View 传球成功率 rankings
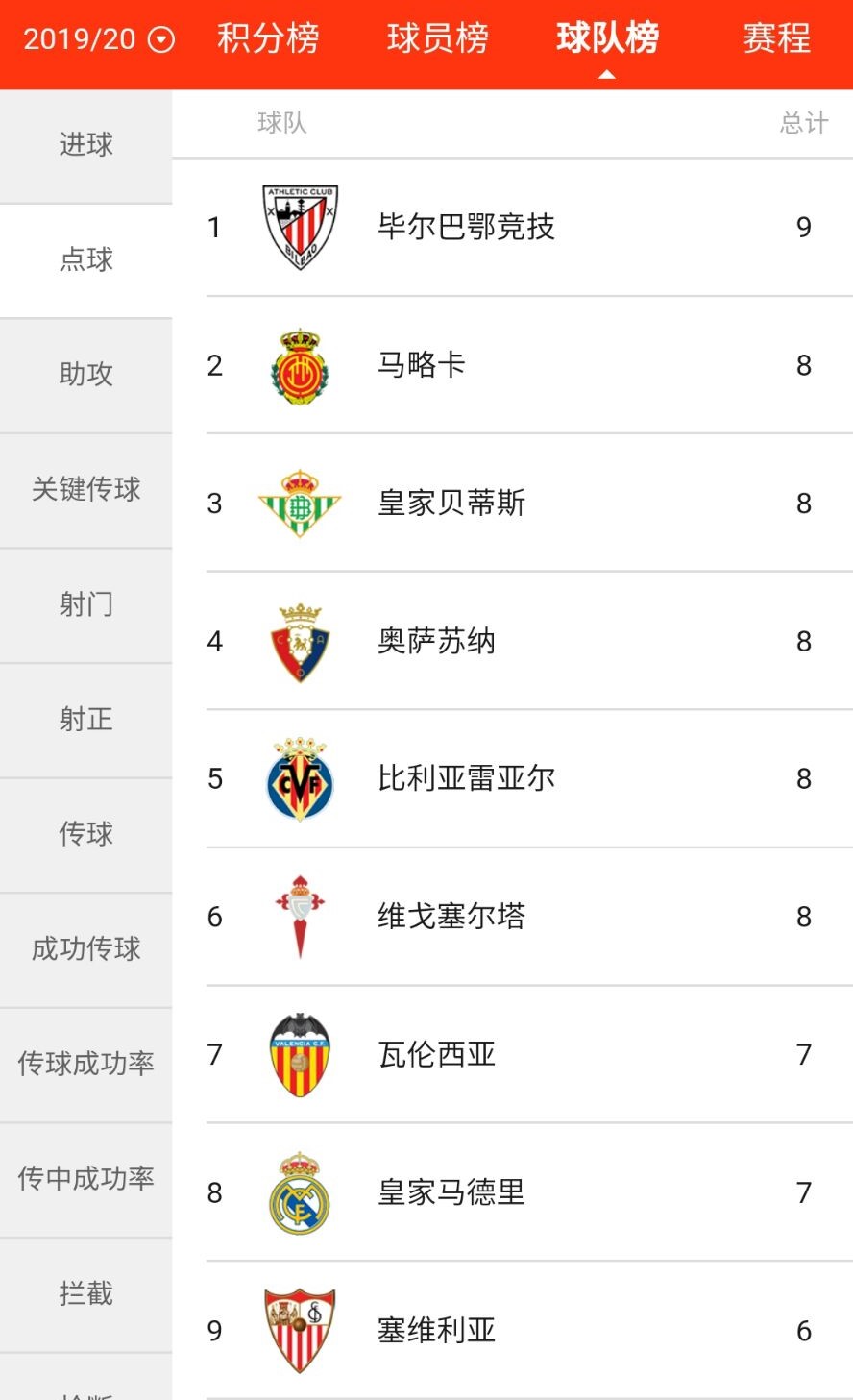This screenshot has width=853, height=1400. click(x=85, y=1063)
